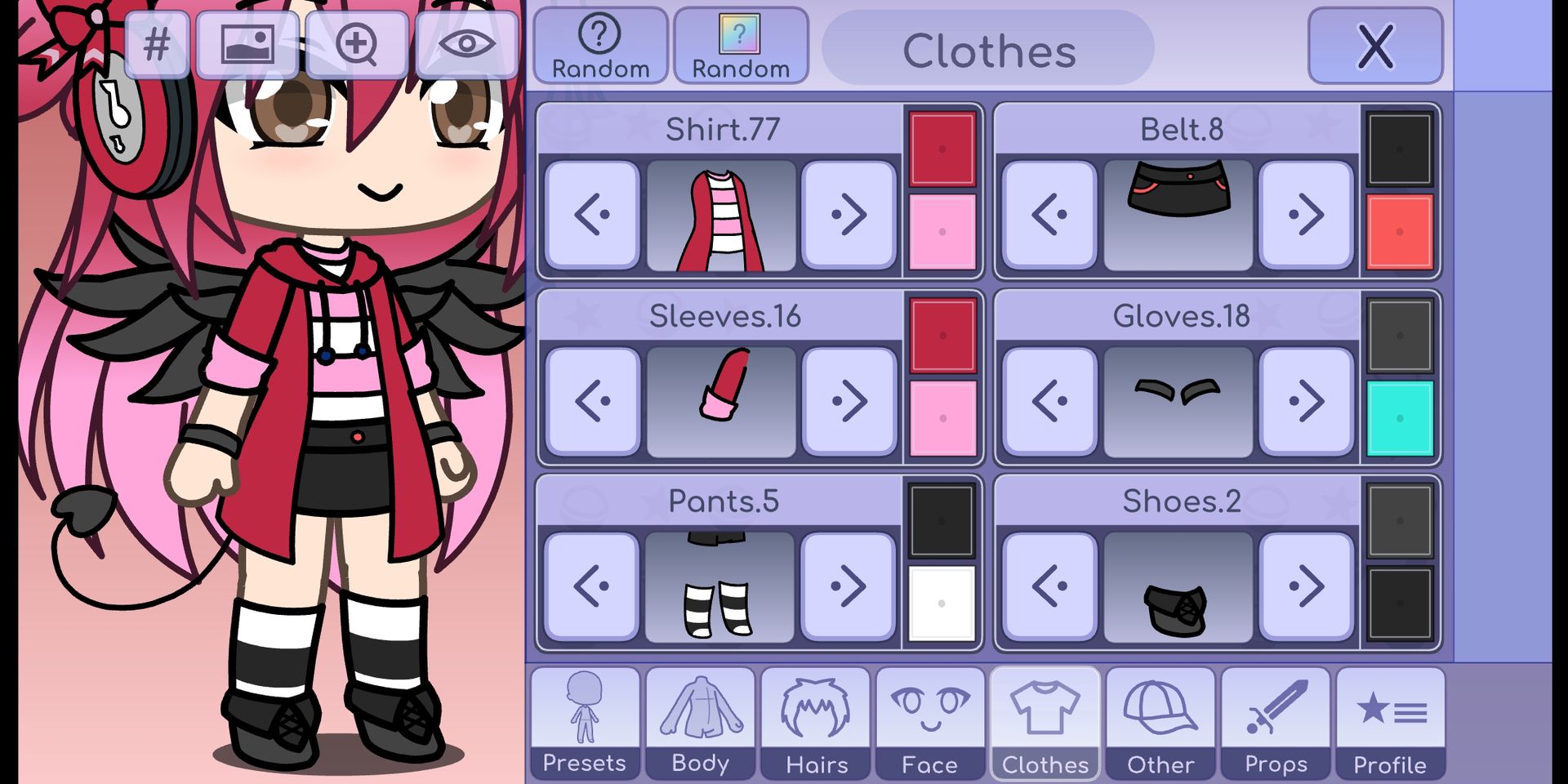Switch to next Shoes style
The height and width of the screenshot is (784, 1568).
pyautogui.click(x=1306, y=586)
